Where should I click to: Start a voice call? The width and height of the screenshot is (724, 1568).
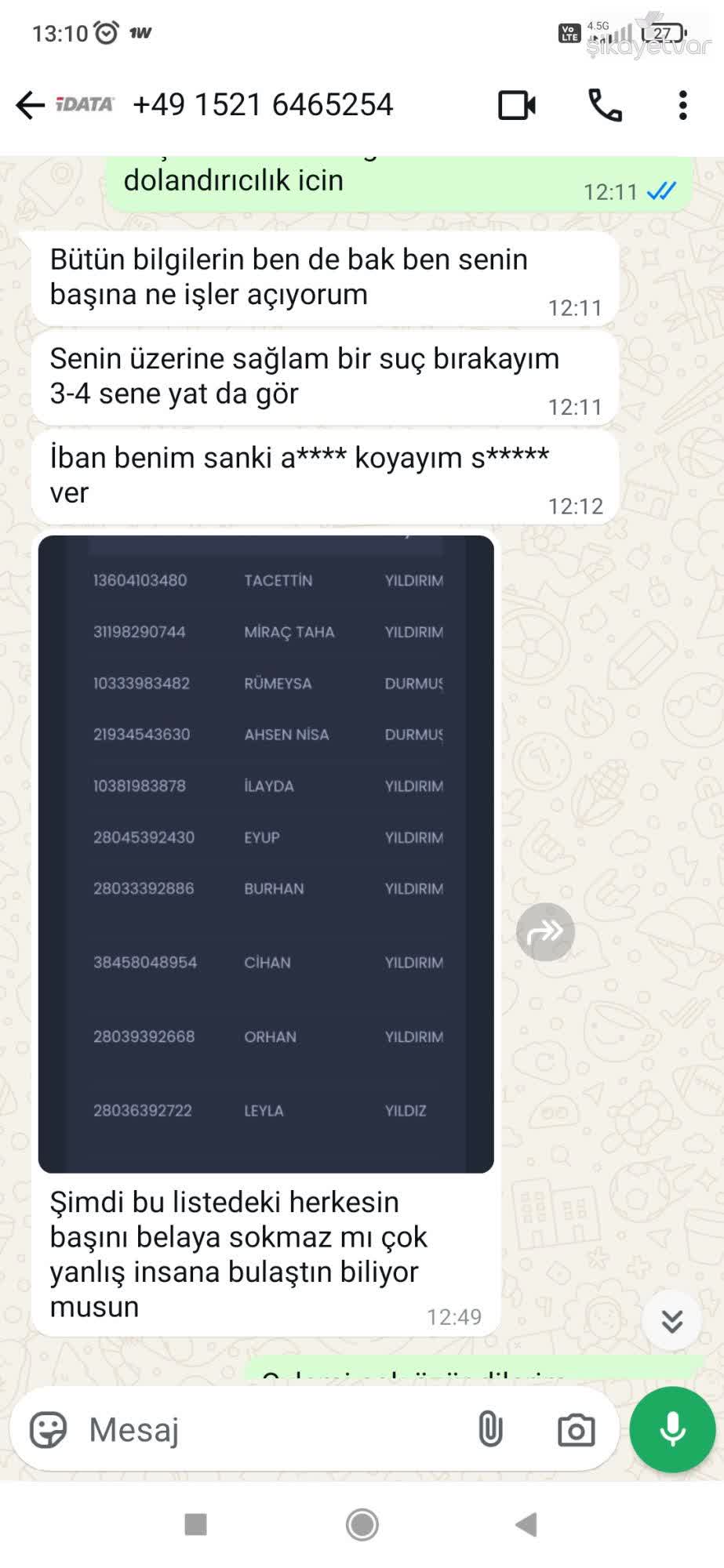605,105
